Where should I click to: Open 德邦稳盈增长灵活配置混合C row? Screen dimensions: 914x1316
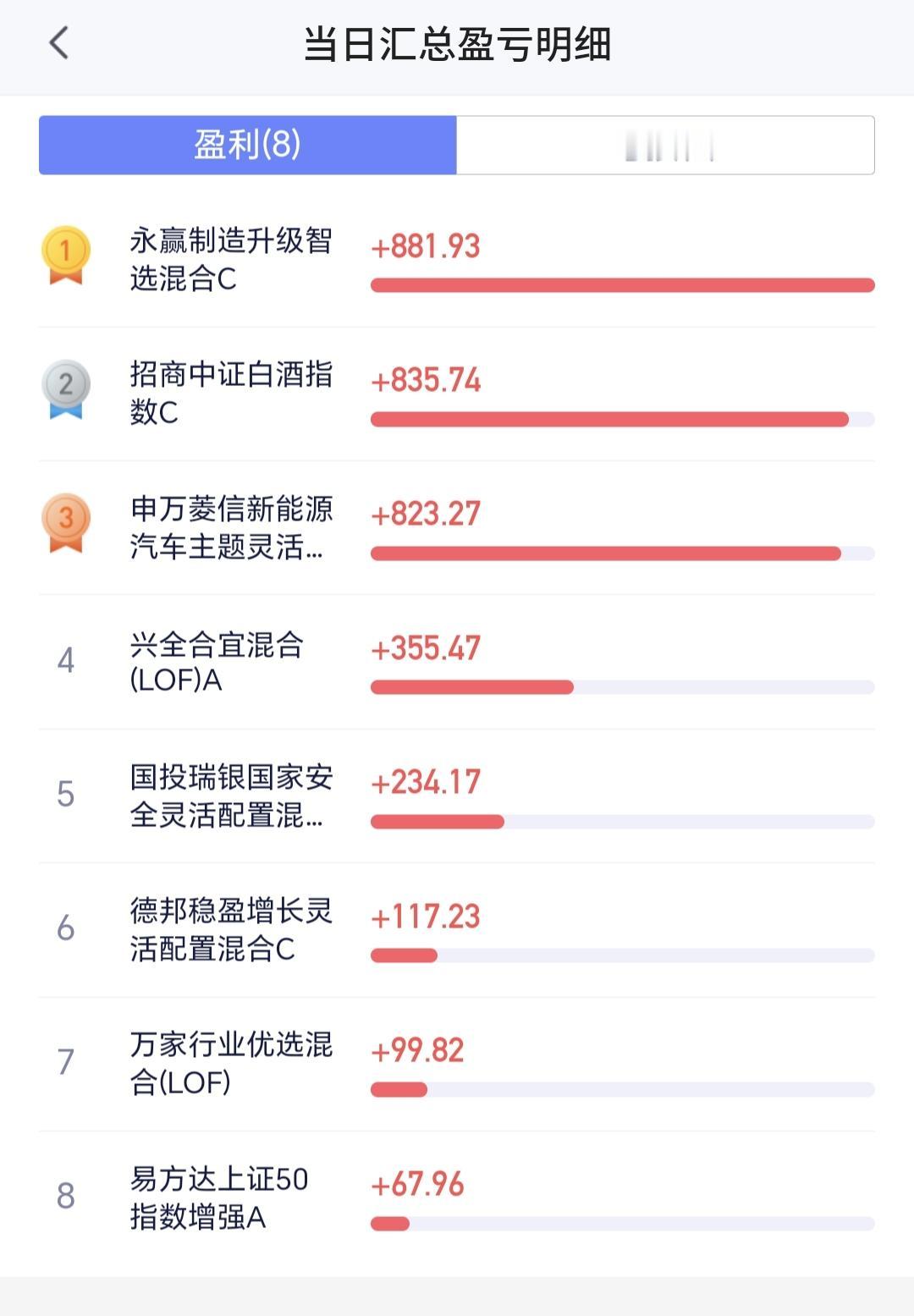click(x=457, y=930)
